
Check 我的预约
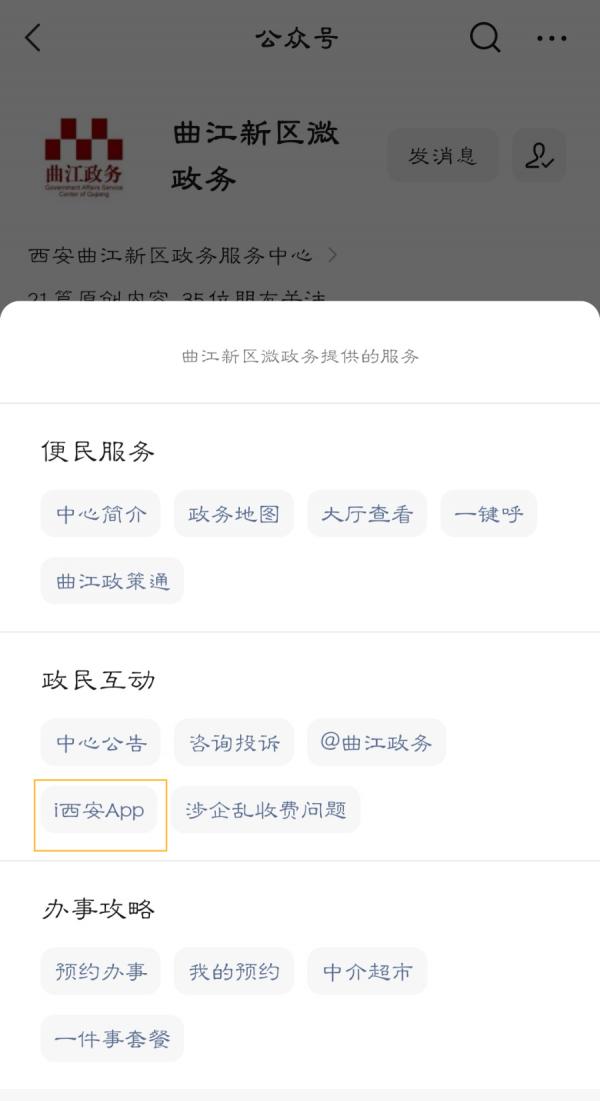point(234,971)
